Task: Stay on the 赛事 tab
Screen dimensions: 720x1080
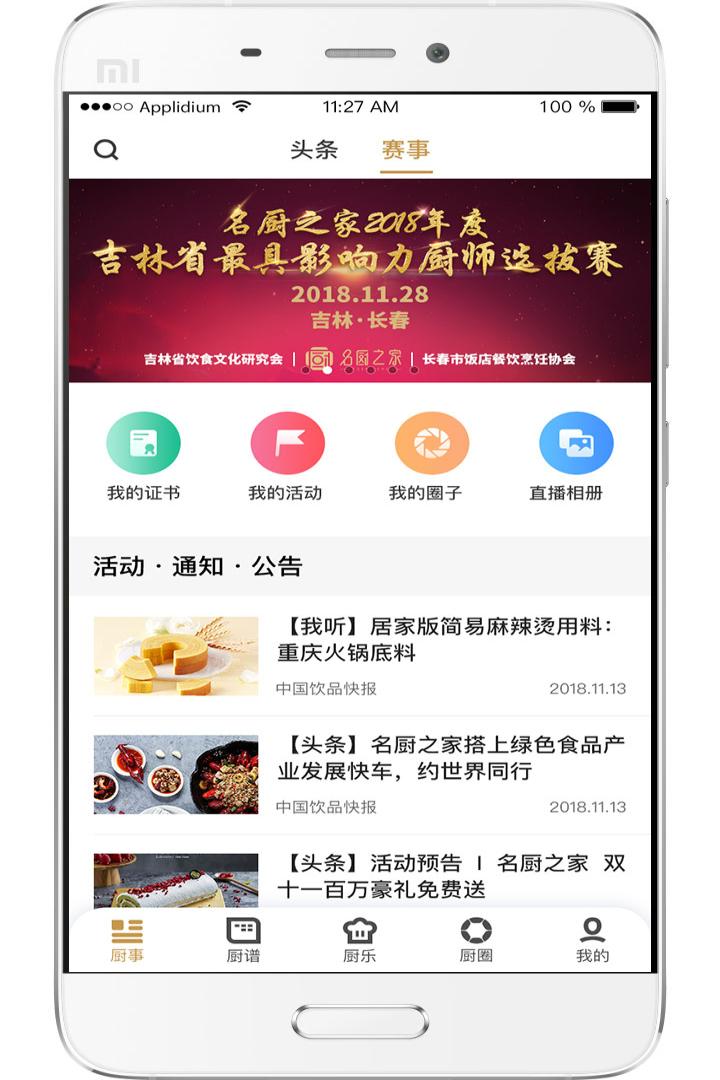Action: pos(407,147)
